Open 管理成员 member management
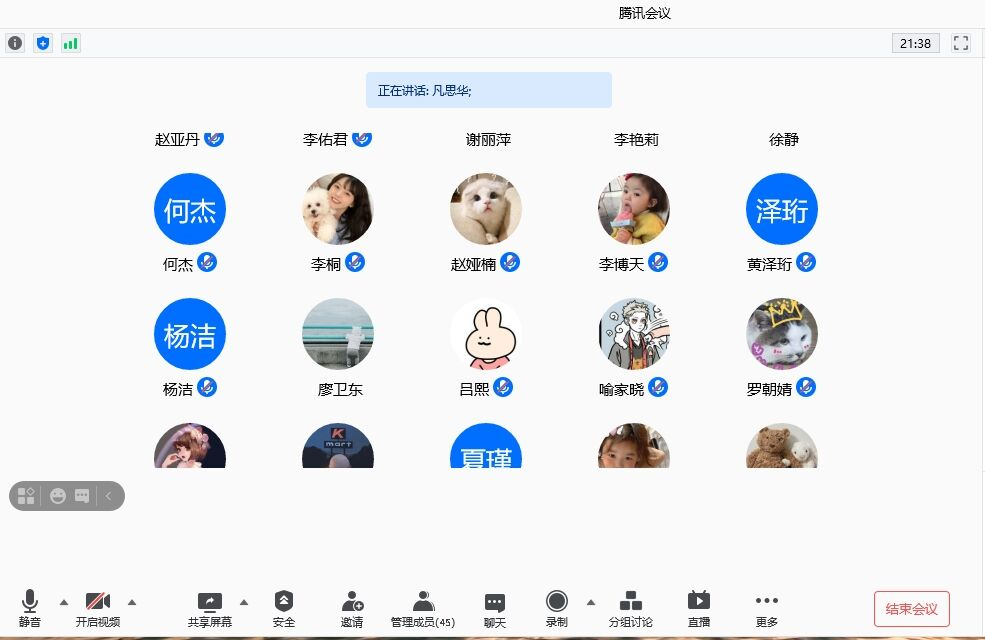 click(x=423, y=607)
